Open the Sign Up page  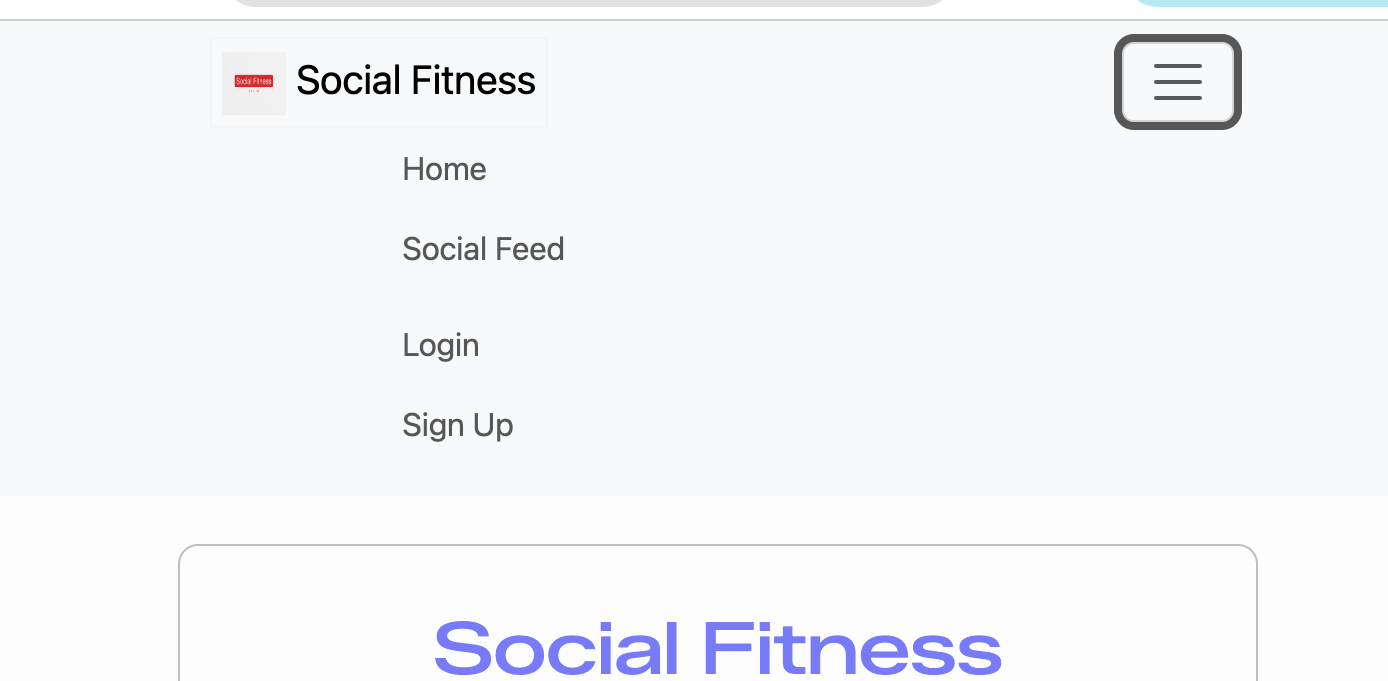coord(457,425)
